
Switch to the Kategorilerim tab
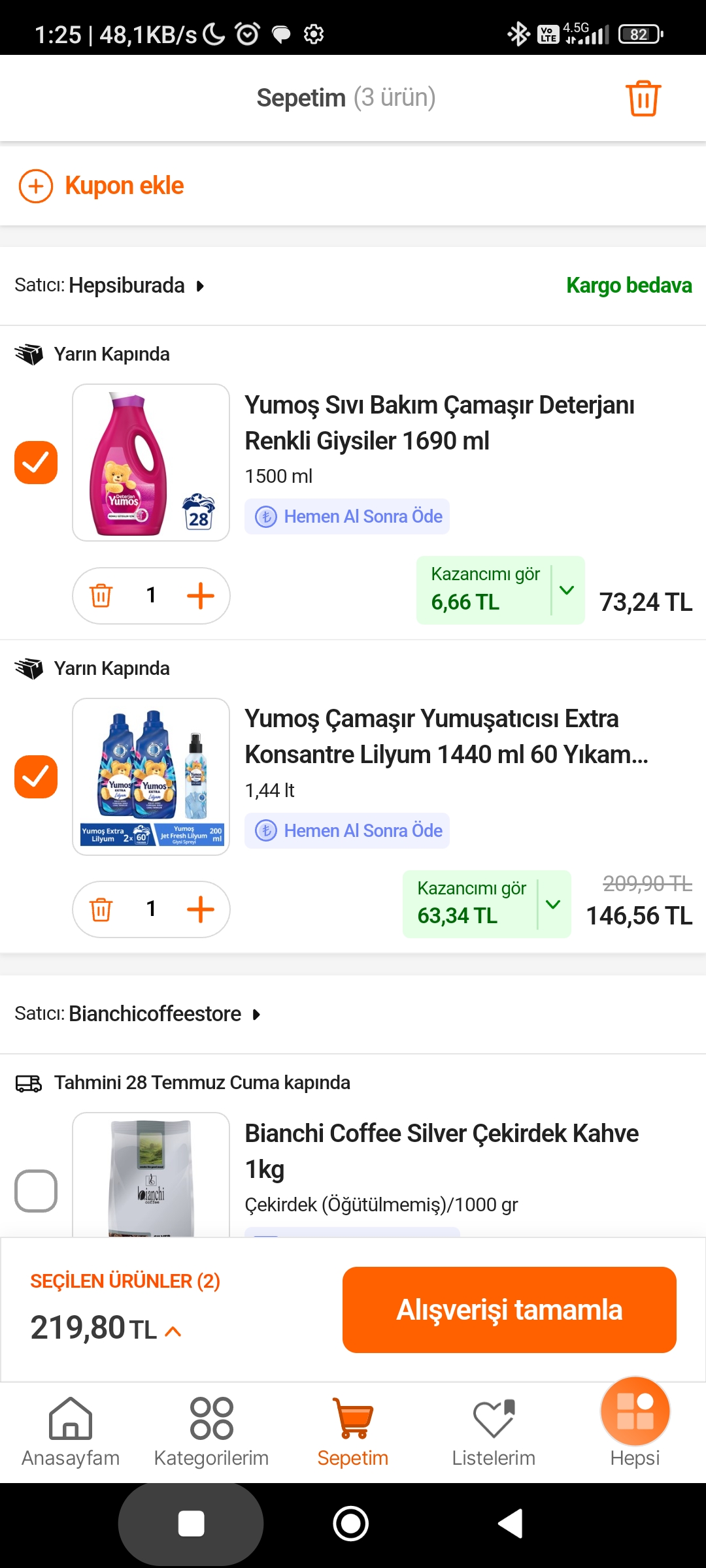(x=211, y=1432)
